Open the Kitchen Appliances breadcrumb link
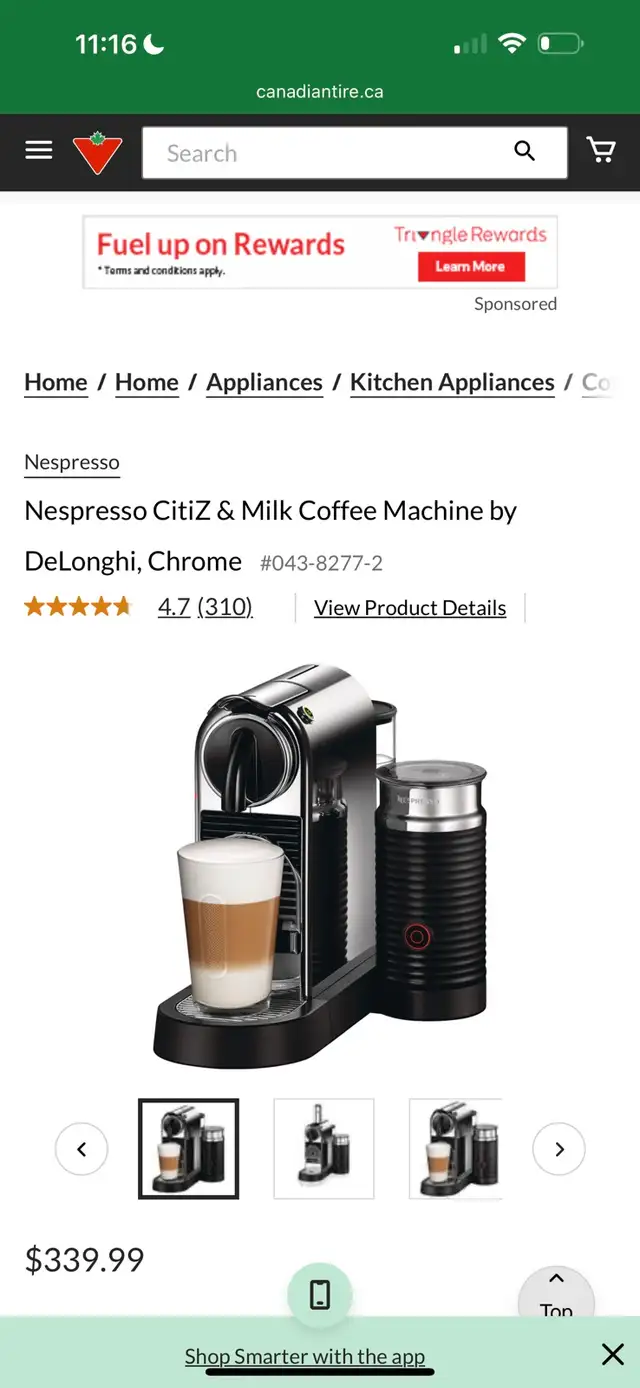The height and width of the screenshot is (1388, 640). point(452,382)
